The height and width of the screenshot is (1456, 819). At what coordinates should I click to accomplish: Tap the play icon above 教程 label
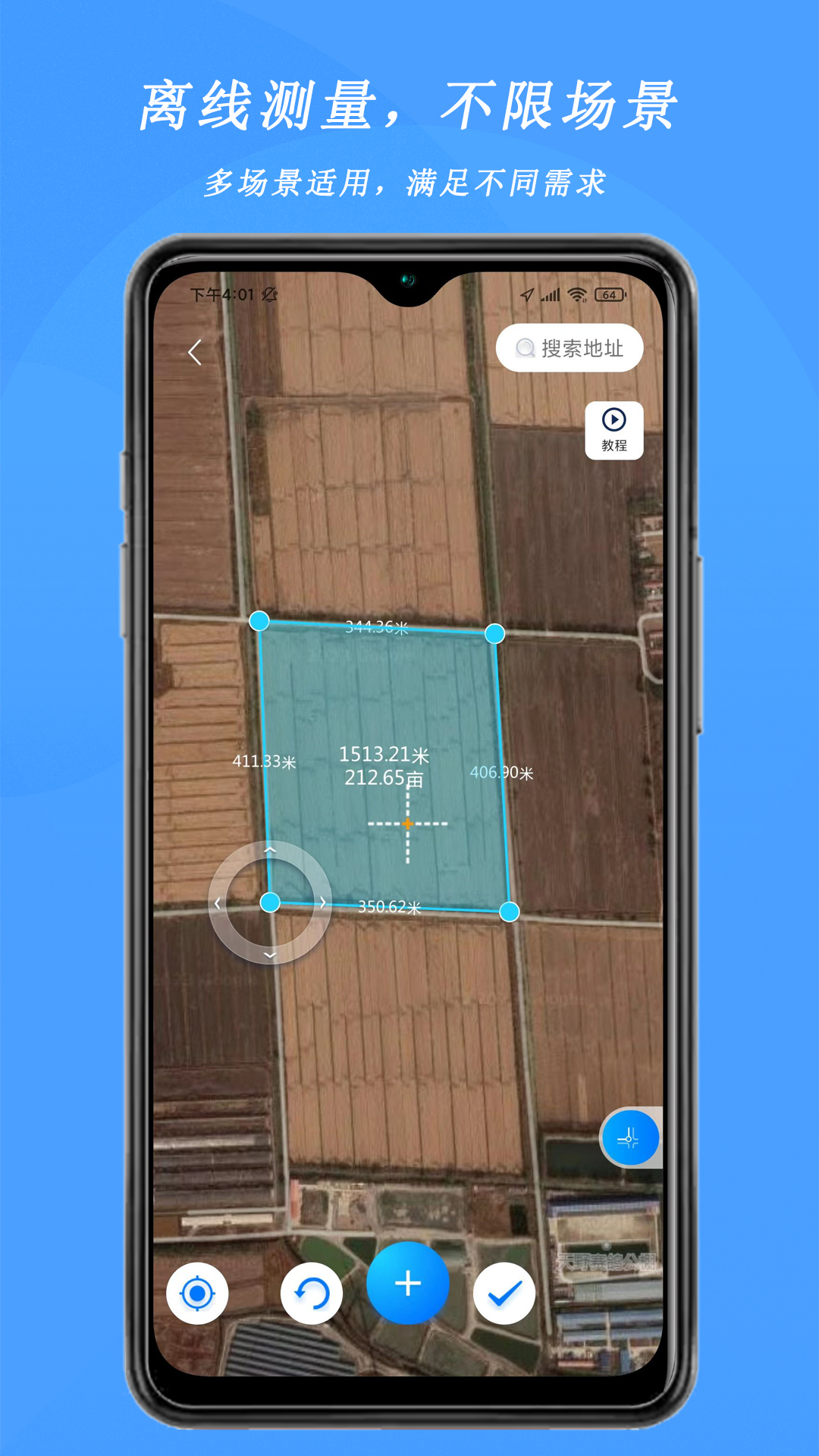(613, 417)
